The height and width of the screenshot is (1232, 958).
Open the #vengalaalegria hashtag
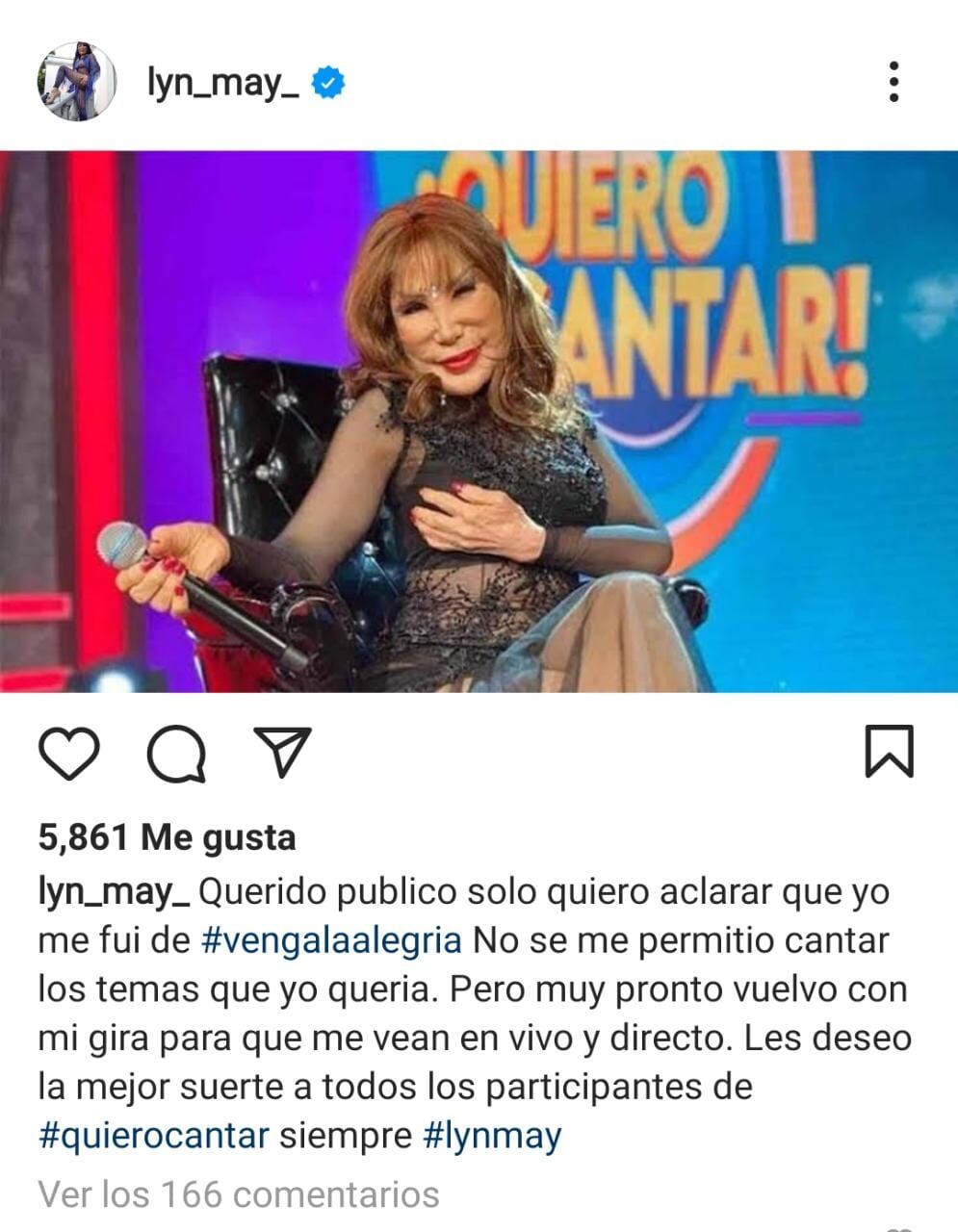tap(331, 940)
